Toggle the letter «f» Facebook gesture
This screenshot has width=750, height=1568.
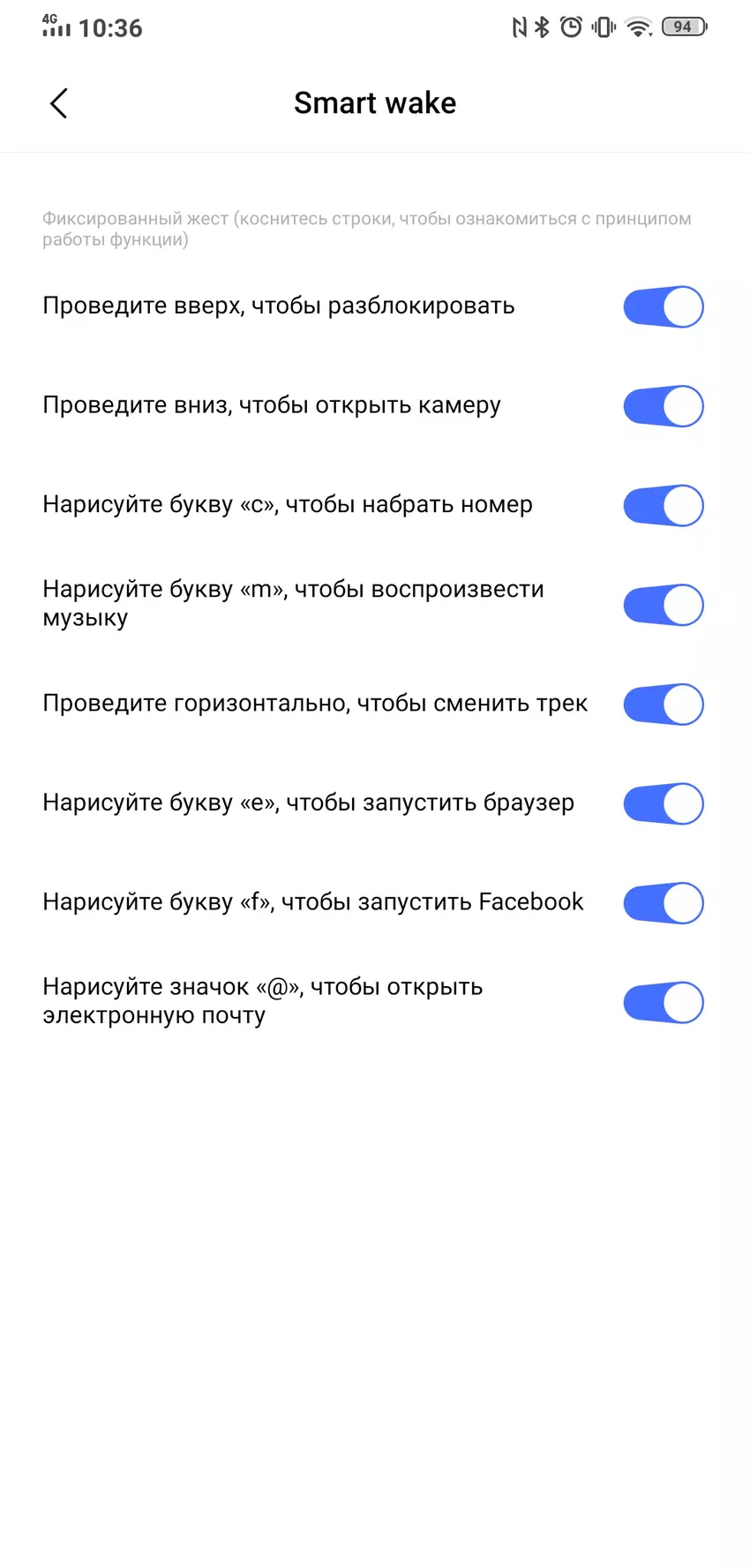point(663,902)
